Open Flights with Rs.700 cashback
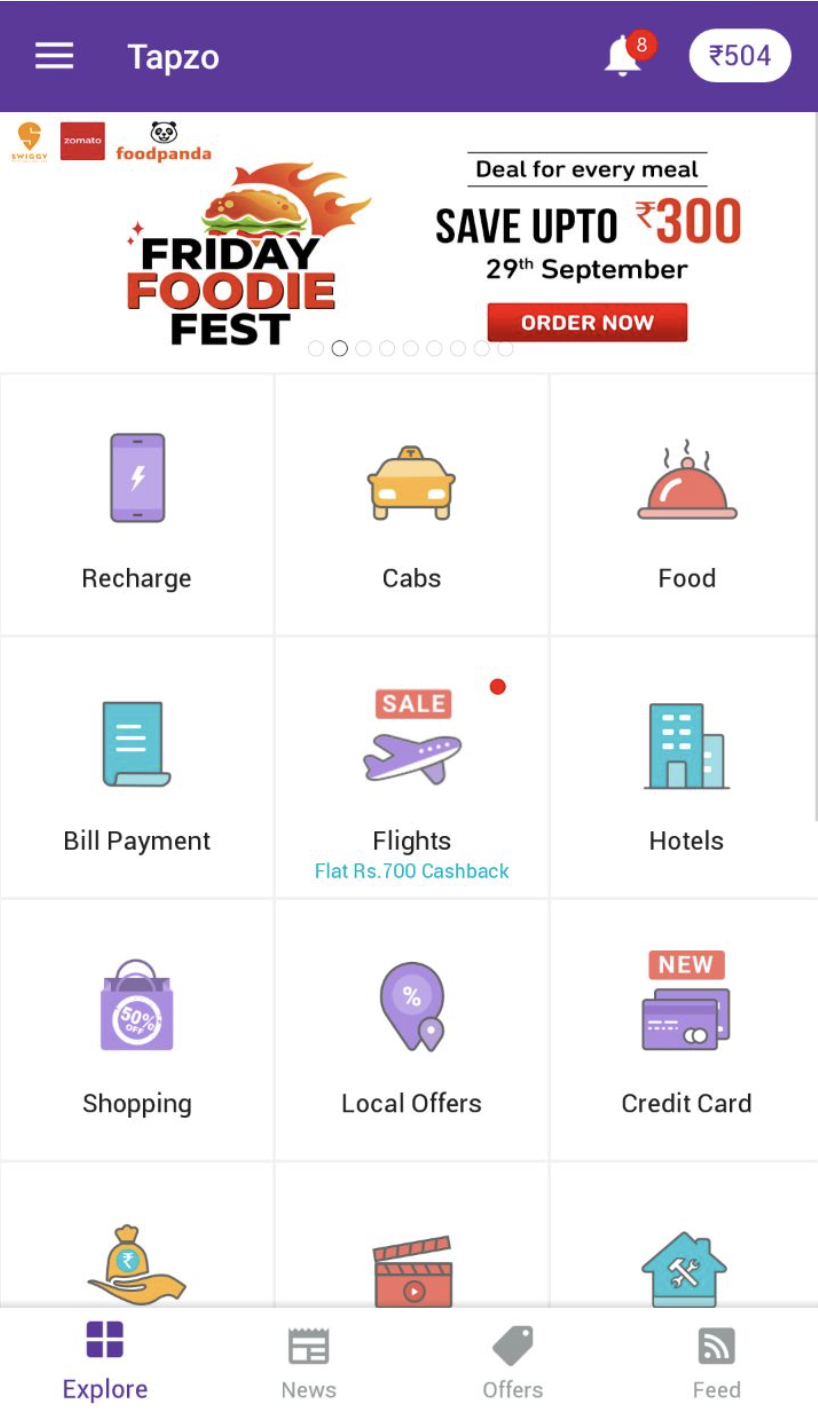Image resolution: width=818 pixels, height=1428 pixels. pos(411,768)
